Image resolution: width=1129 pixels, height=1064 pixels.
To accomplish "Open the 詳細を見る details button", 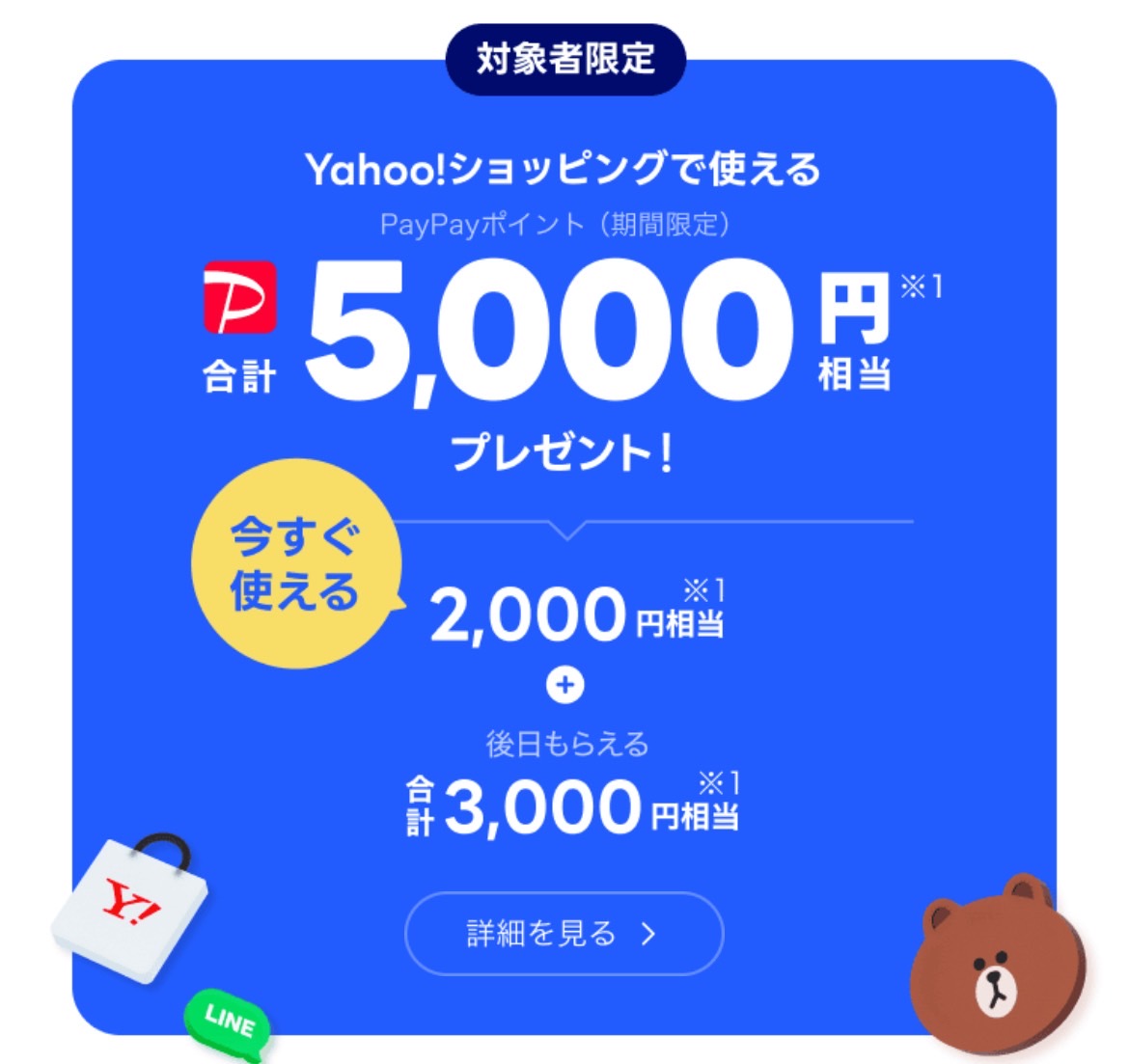I will 564,934.
